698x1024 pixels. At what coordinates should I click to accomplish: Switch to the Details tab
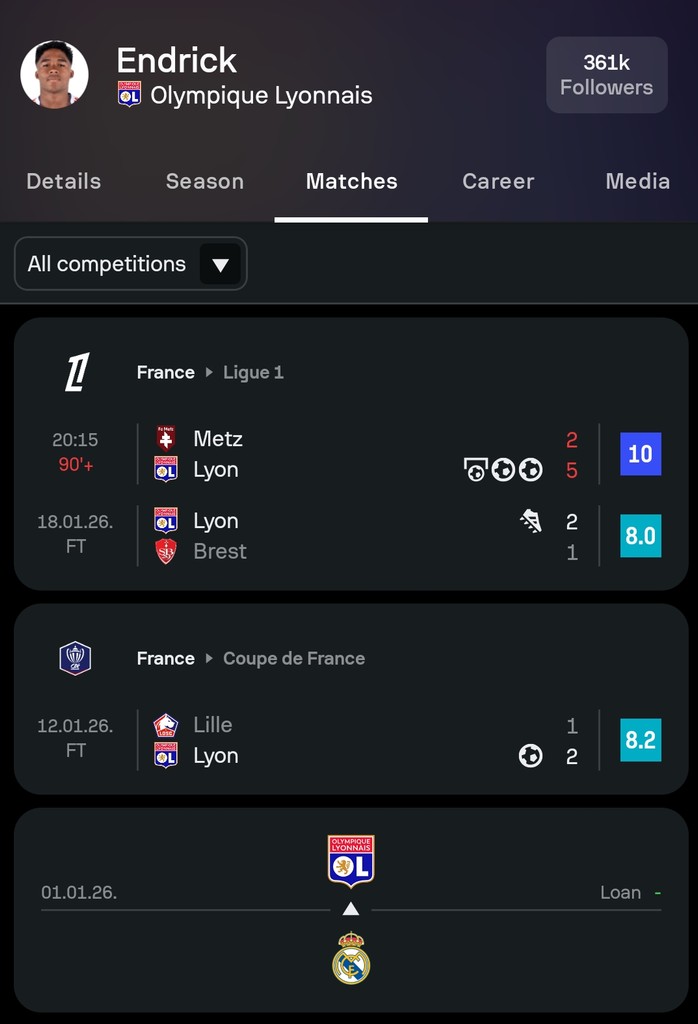pyautogui.click(x=63, y=181)
